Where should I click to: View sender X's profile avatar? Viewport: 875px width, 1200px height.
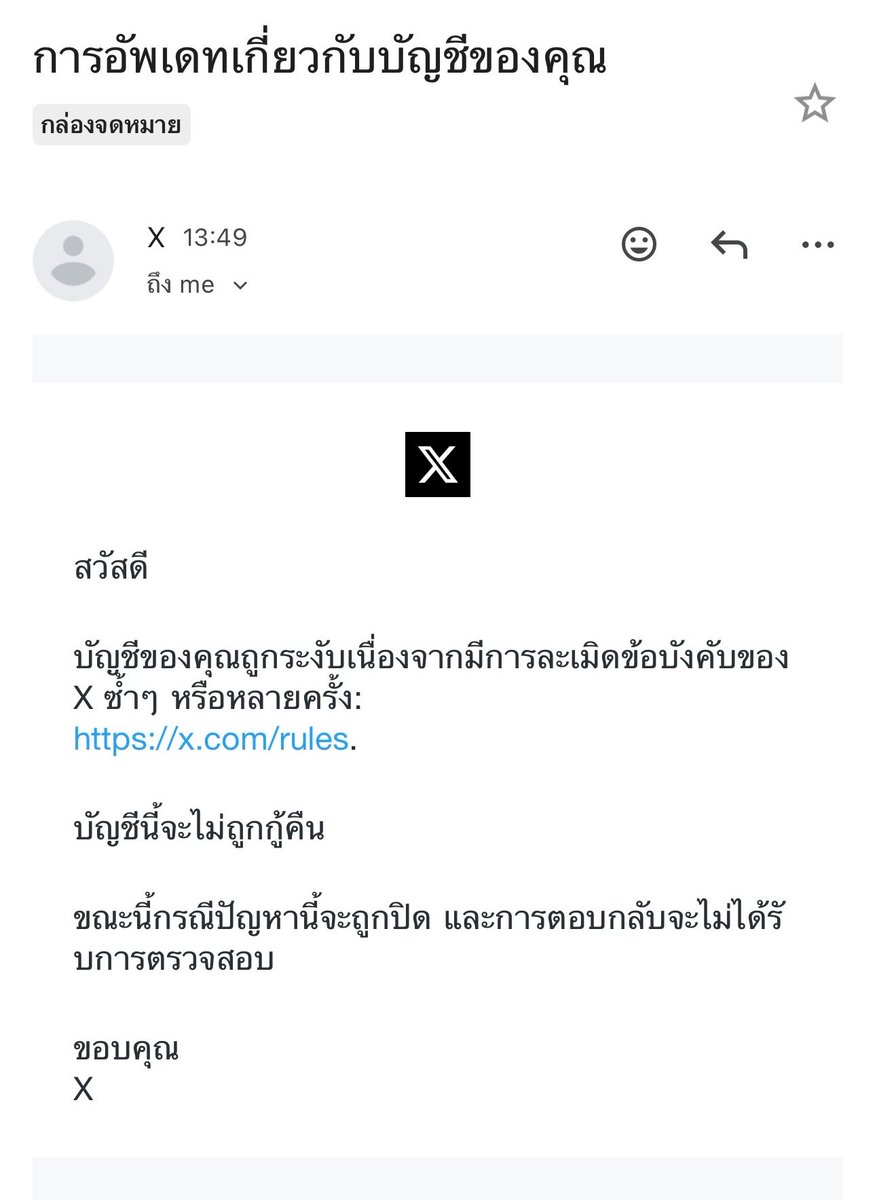(x=73, y=261)
